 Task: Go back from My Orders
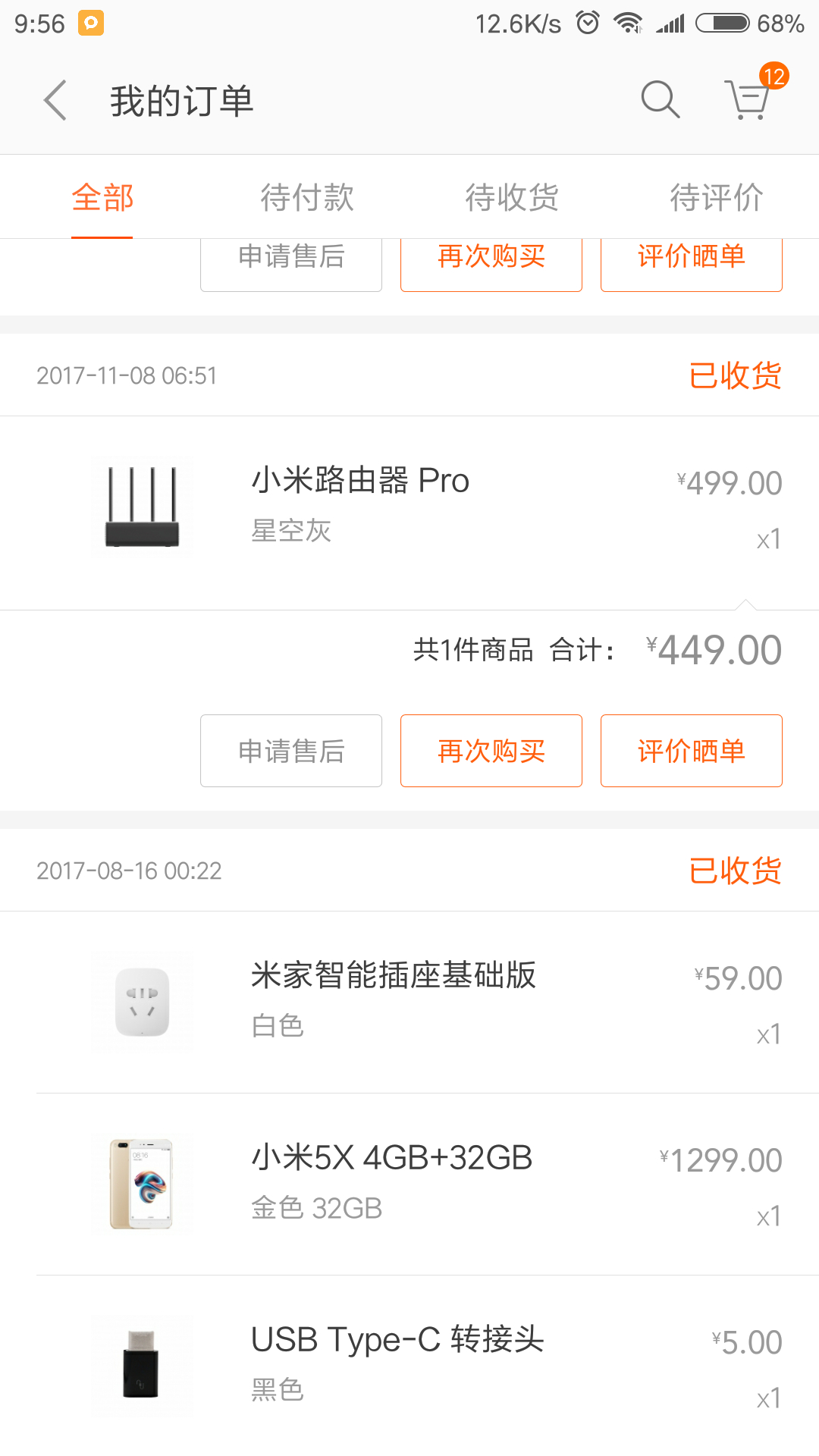tap(55, 100)
